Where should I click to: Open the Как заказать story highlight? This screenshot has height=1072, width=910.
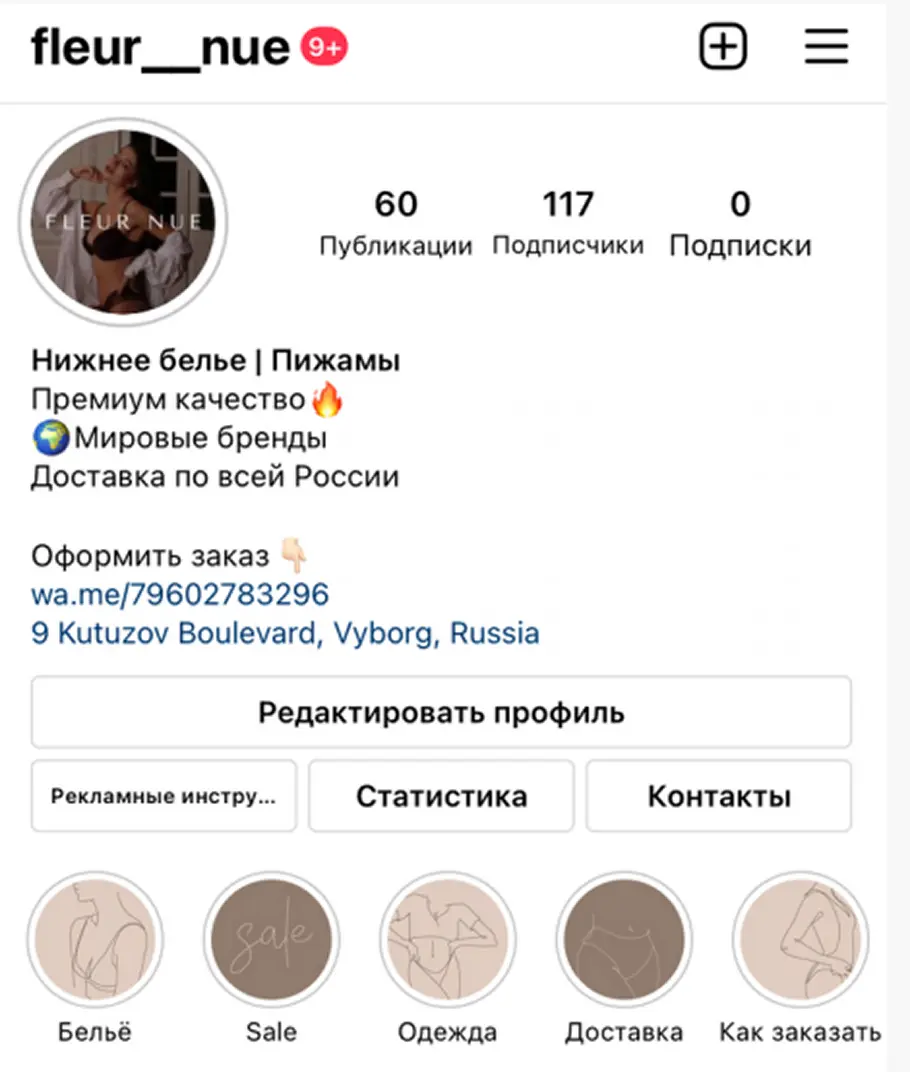tap(800, 938)
